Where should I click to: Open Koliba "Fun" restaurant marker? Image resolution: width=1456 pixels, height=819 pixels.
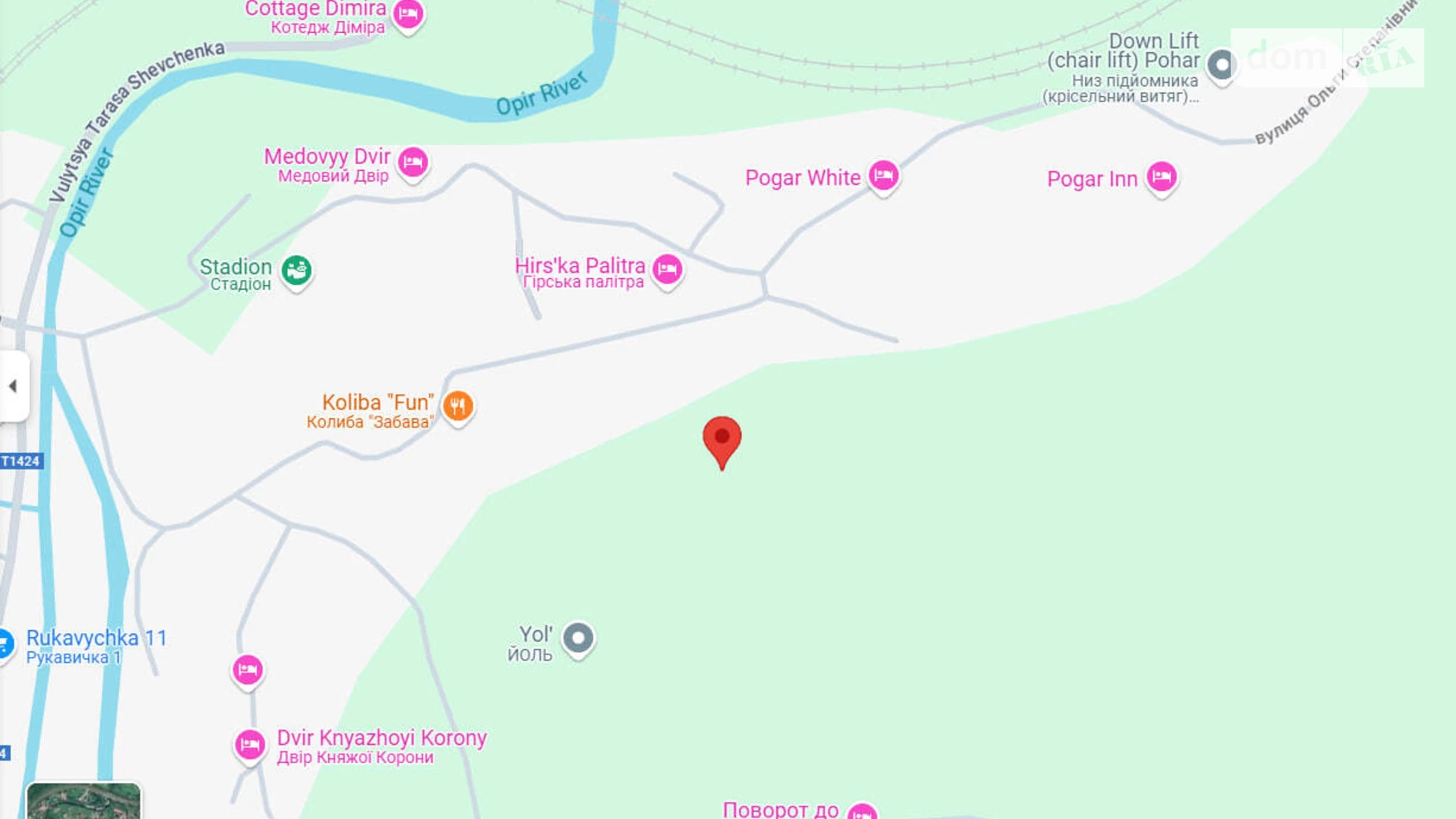click(458, 406)
